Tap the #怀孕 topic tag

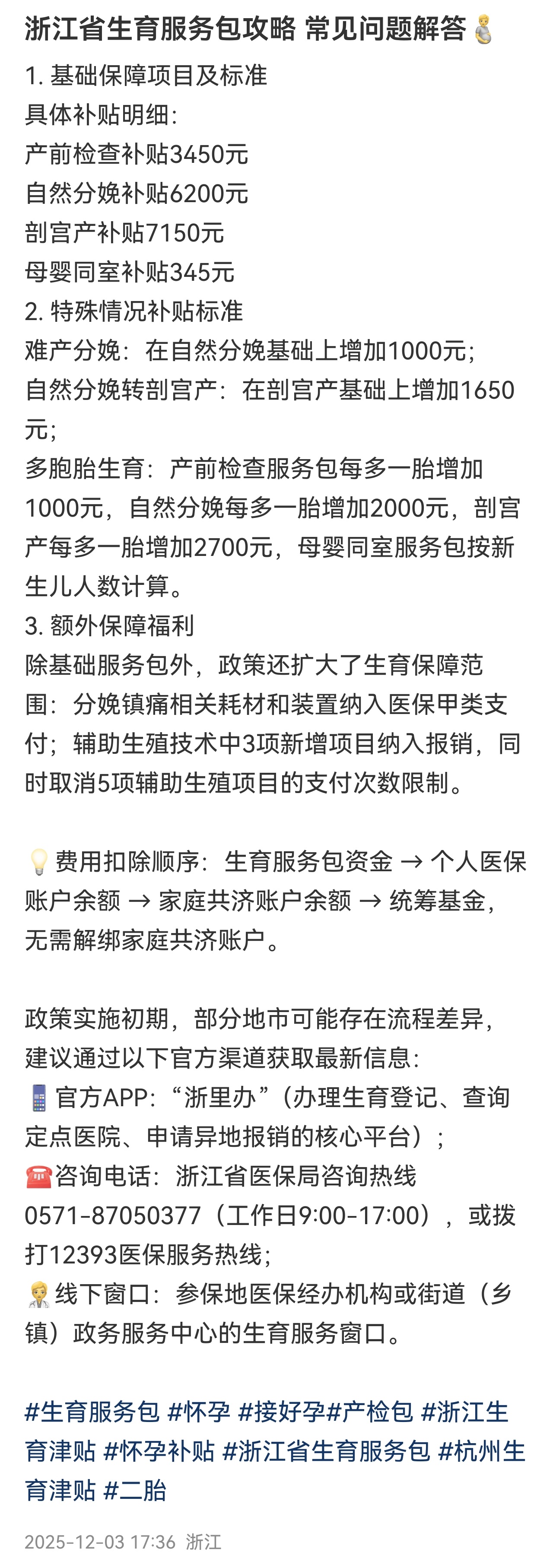point(199,1412)
